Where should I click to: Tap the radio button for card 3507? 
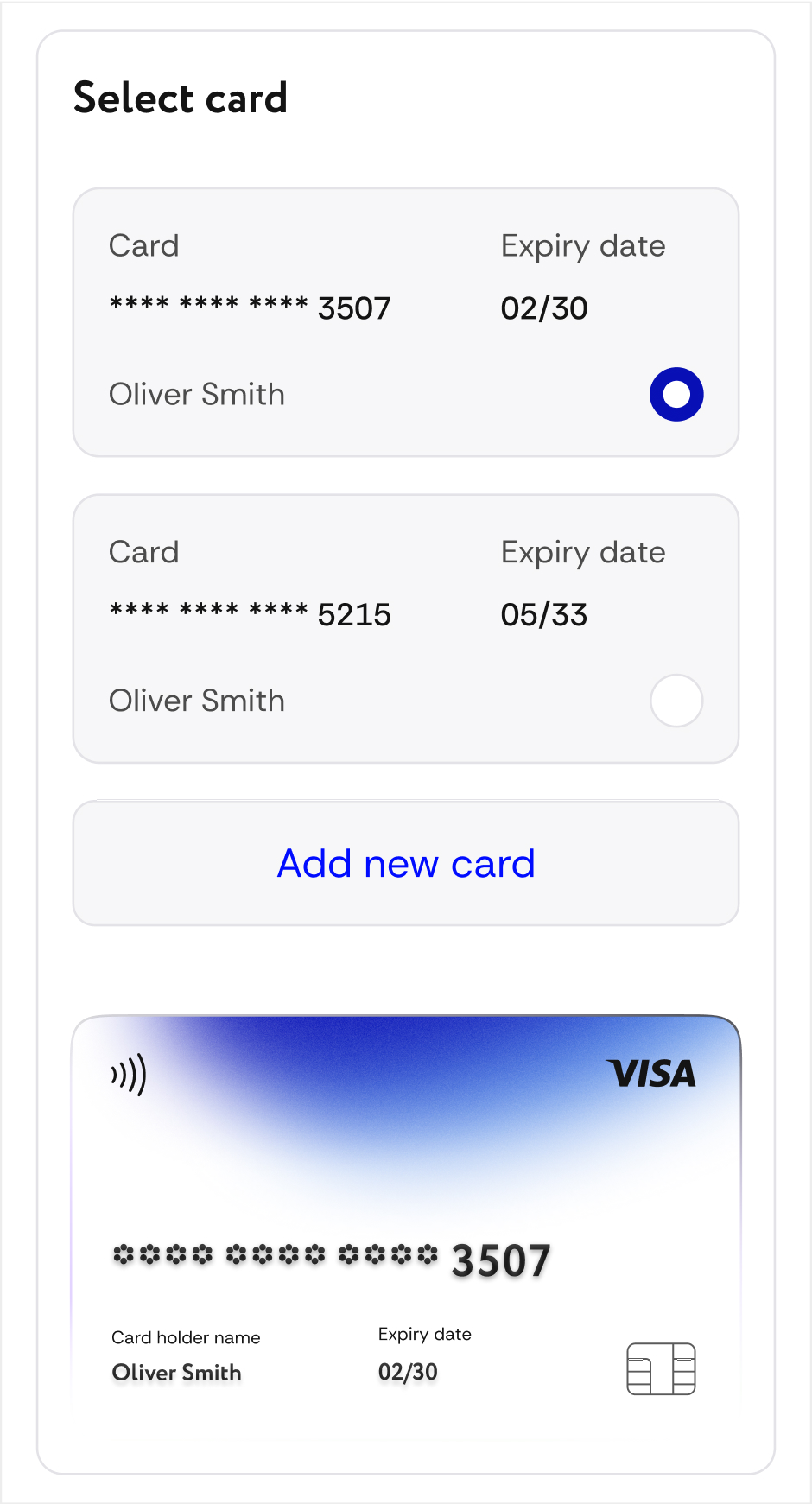click(676, 395)
